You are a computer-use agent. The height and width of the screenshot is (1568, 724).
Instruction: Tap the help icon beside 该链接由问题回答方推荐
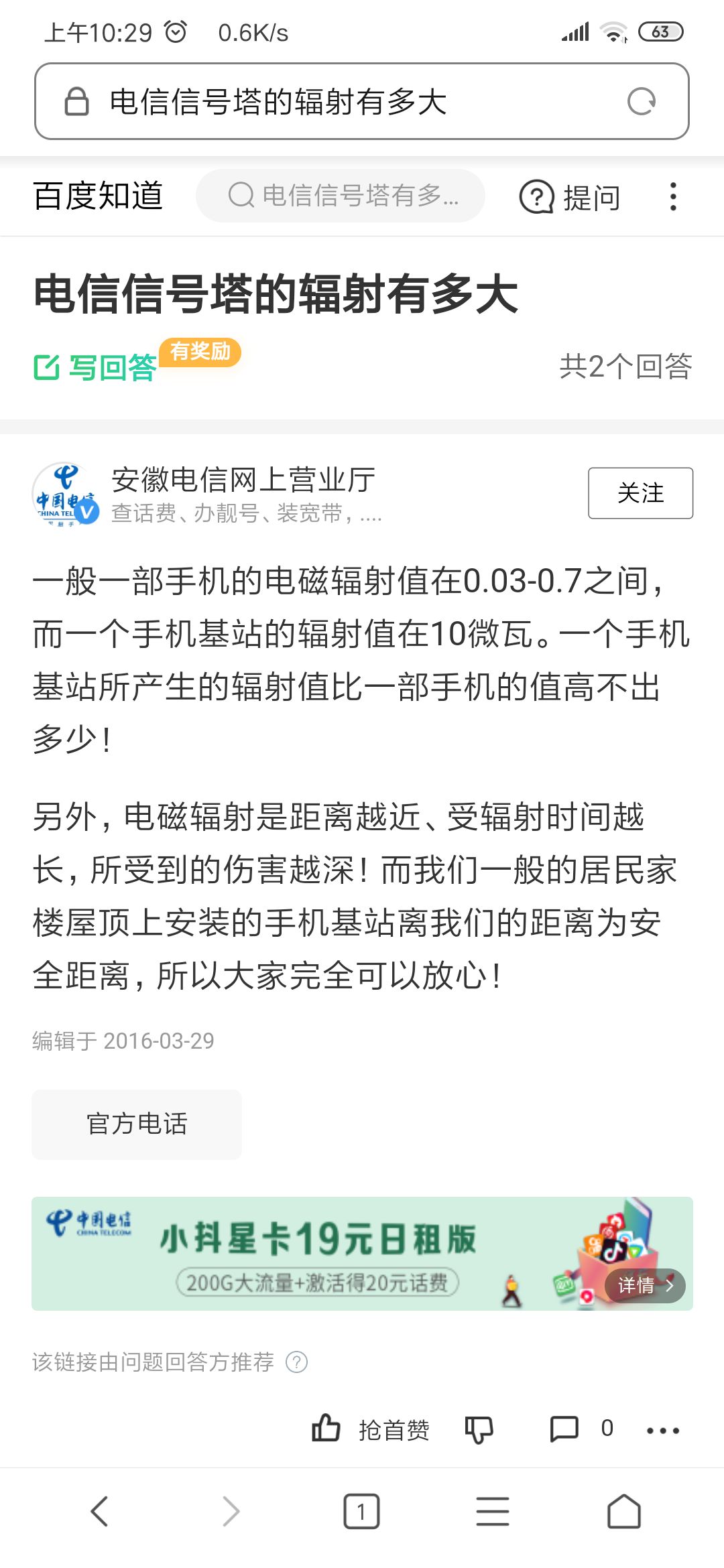tap(296, 1362)
